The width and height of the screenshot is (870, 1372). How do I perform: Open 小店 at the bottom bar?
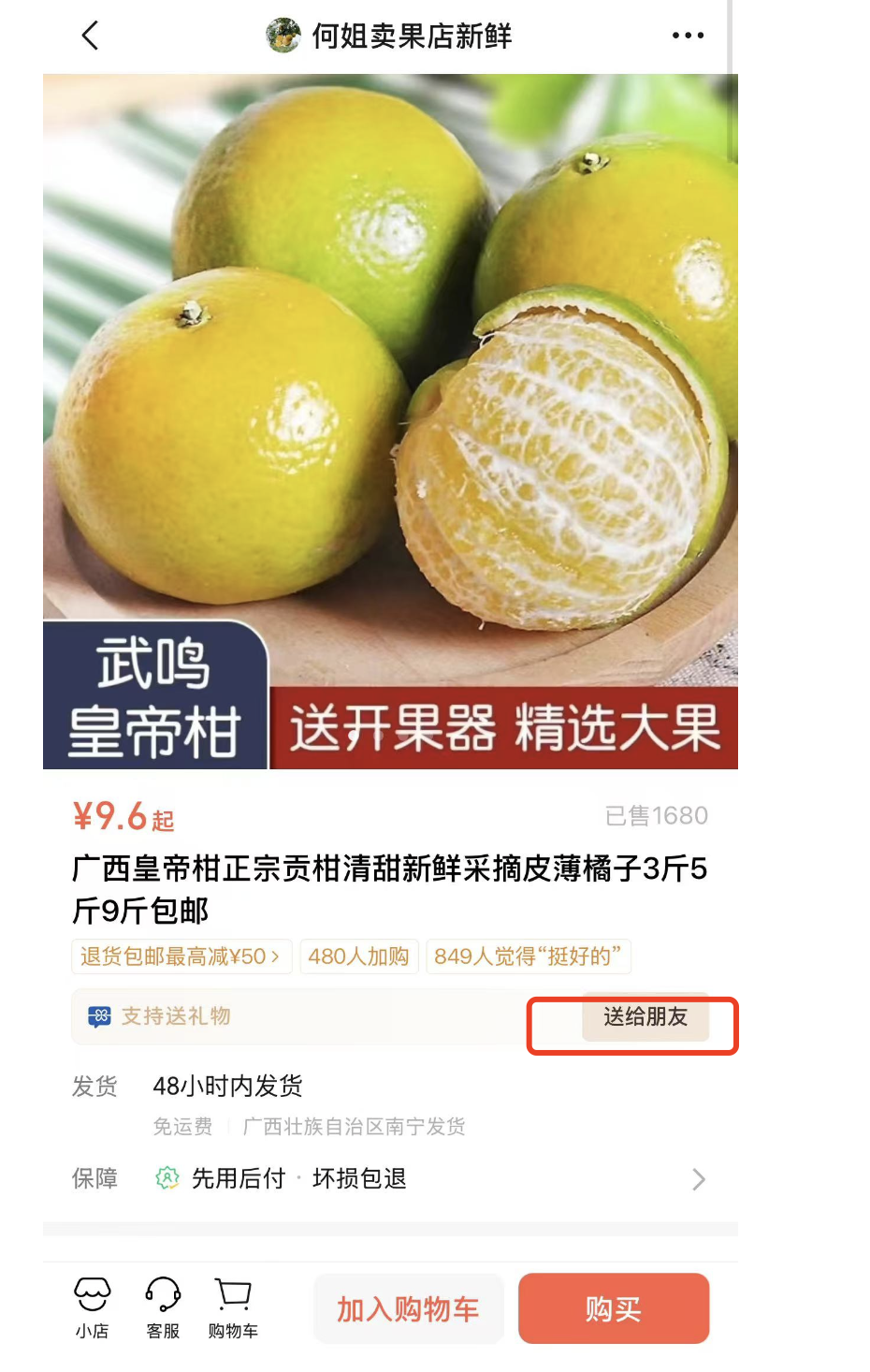[x=92, y=1307]
